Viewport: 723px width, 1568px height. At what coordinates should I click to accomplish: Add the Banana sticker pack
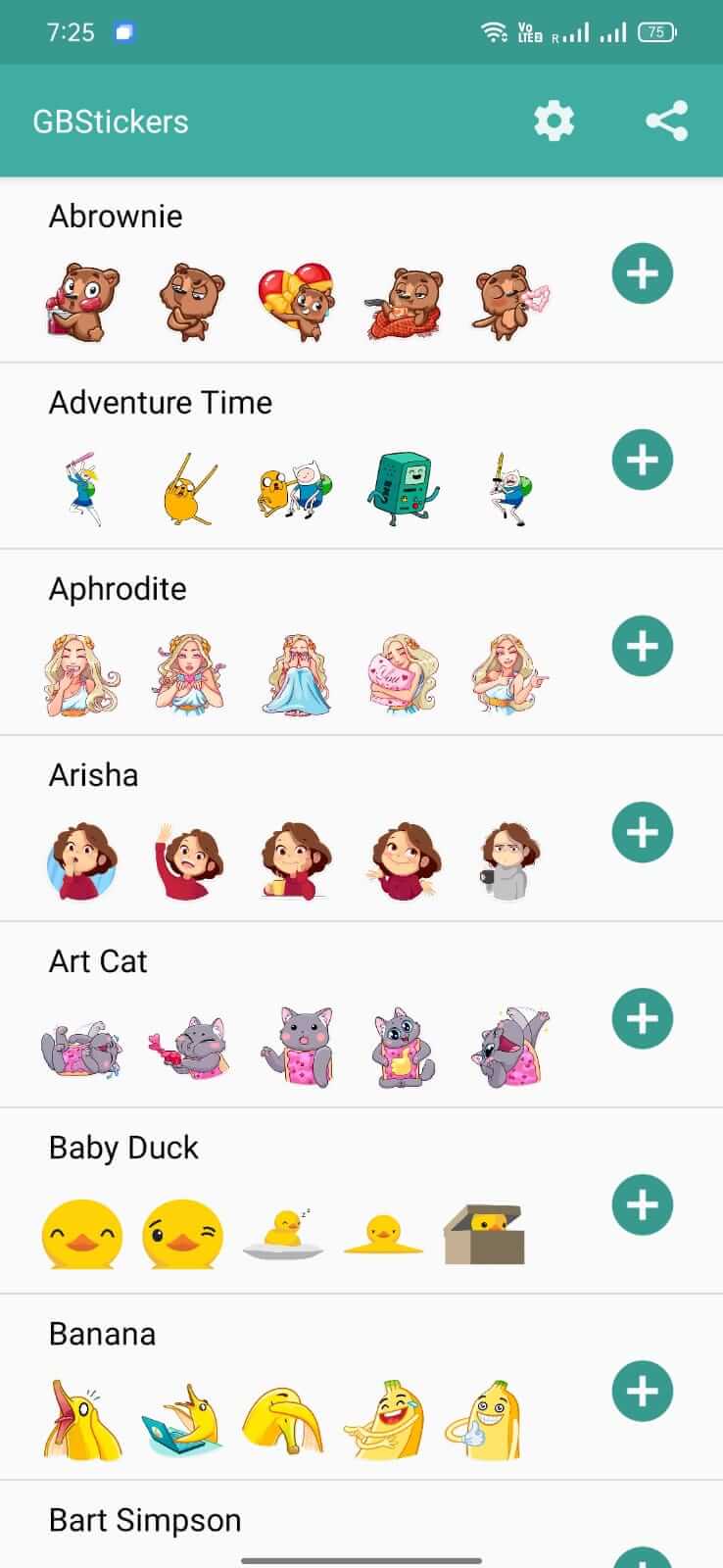pos(642,1391)
